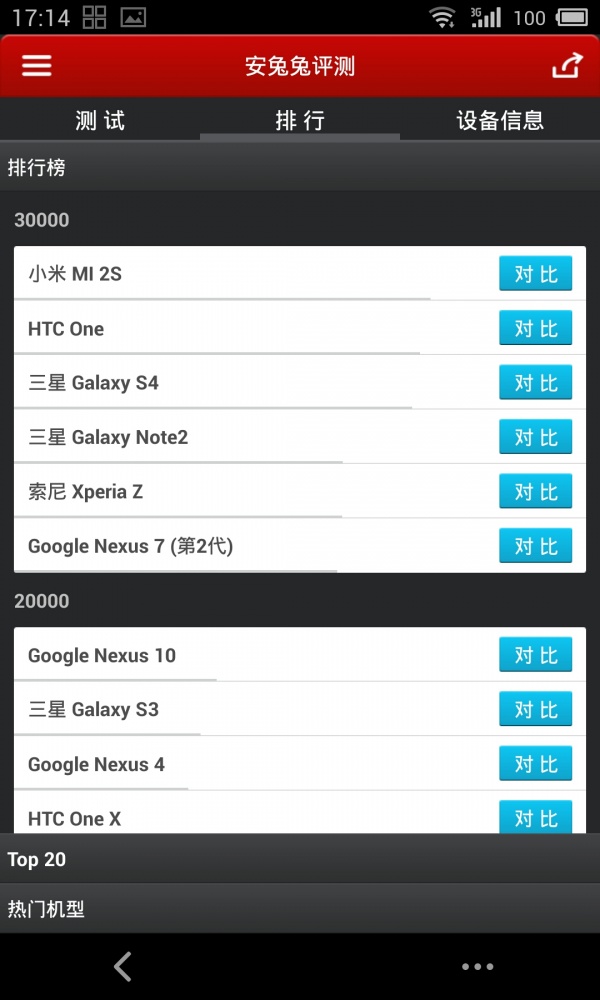This screenshot has height=1000, width=600.
Task: Open the hamburger drawer menu
Action: coord(36,66)
